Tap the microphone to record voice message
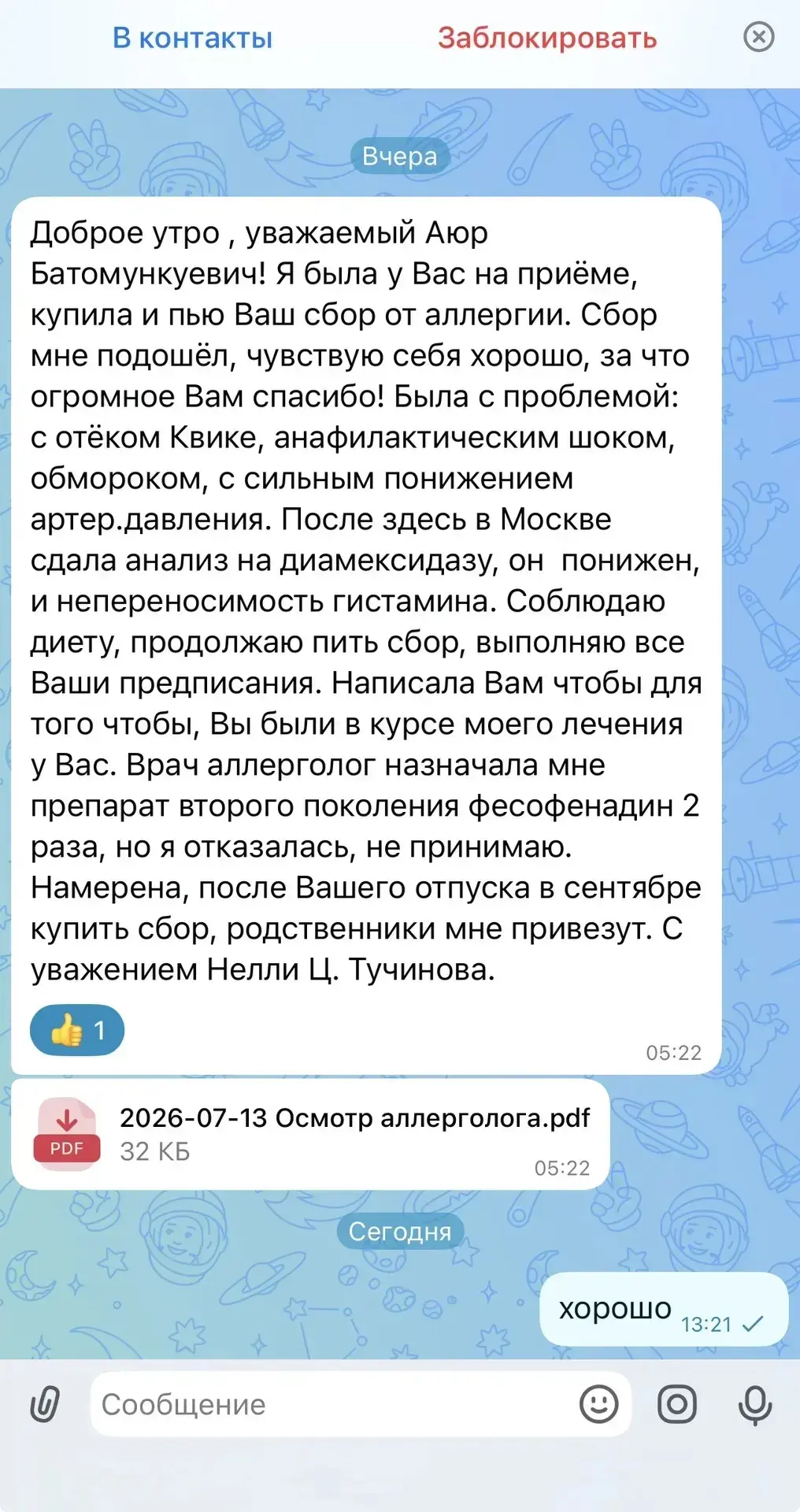This screenshot has height=1512, width=800. (755, 1405)
